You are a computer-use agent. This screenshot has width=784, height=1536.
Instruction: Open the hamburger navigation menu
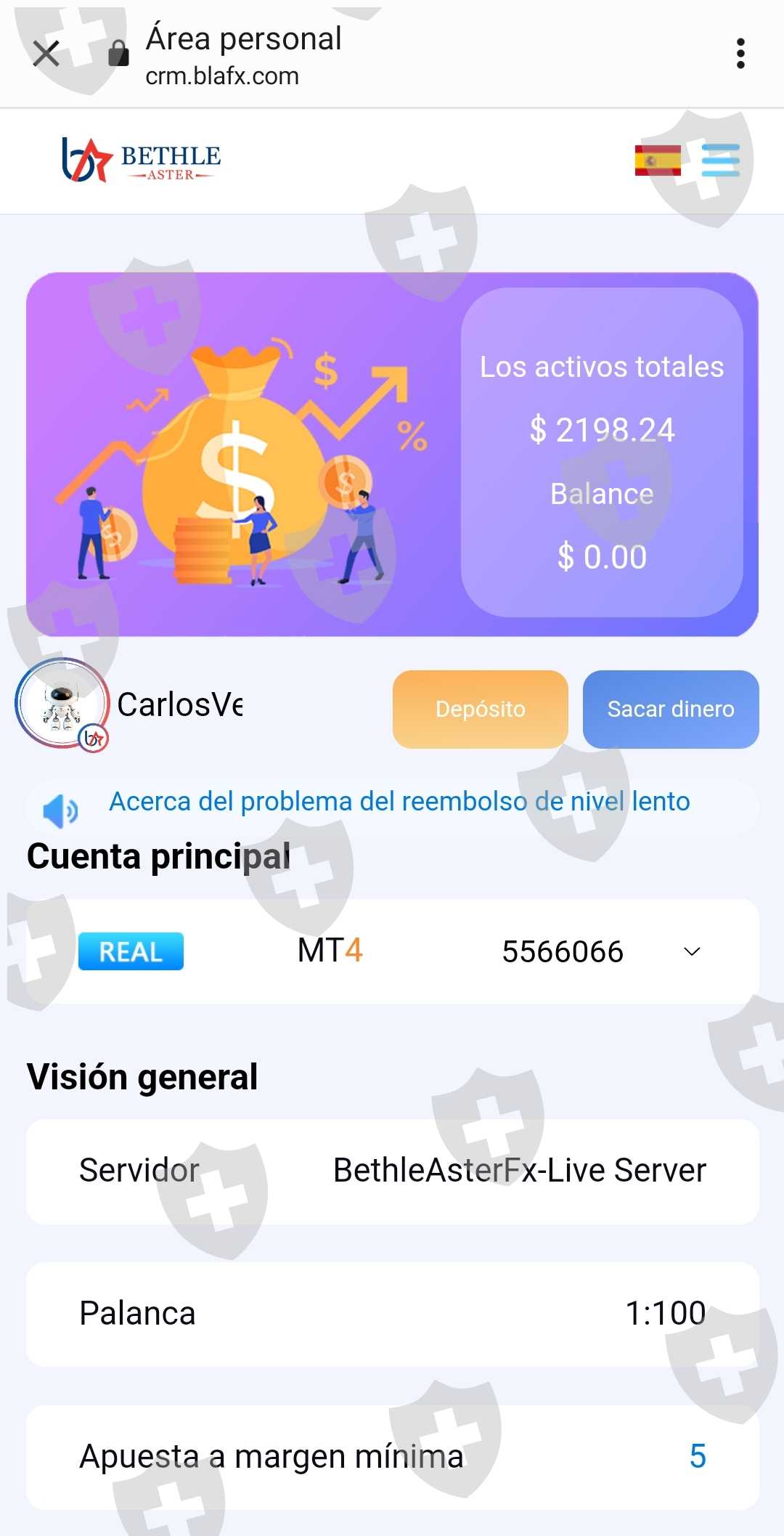(x=720, y=160)
